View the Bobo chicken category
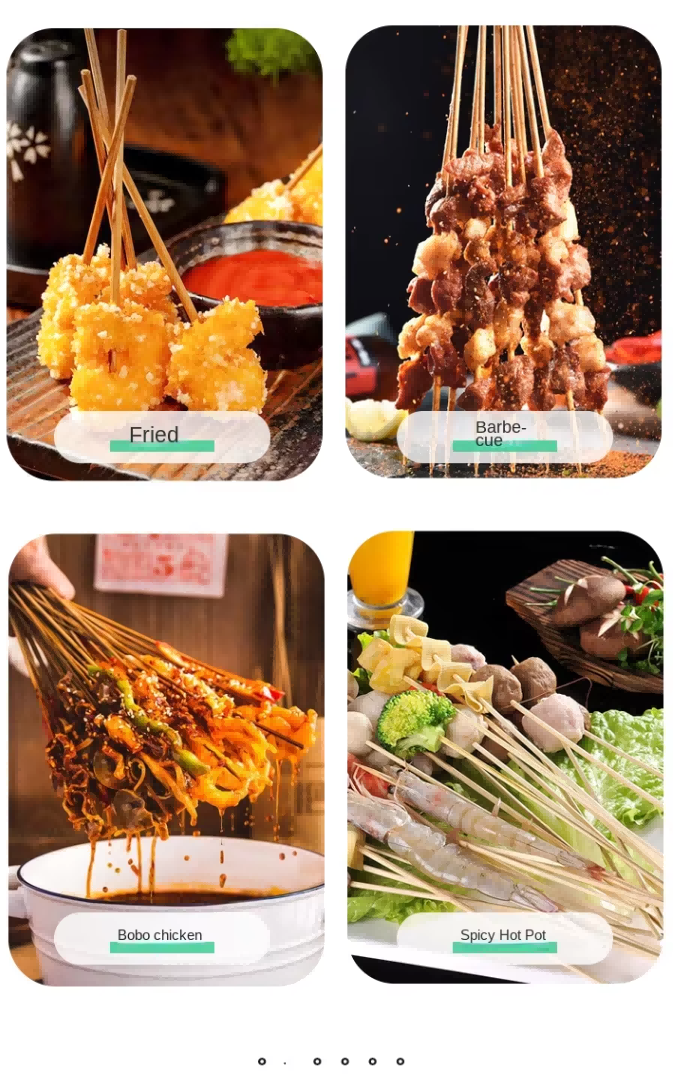 pos(166,758)
